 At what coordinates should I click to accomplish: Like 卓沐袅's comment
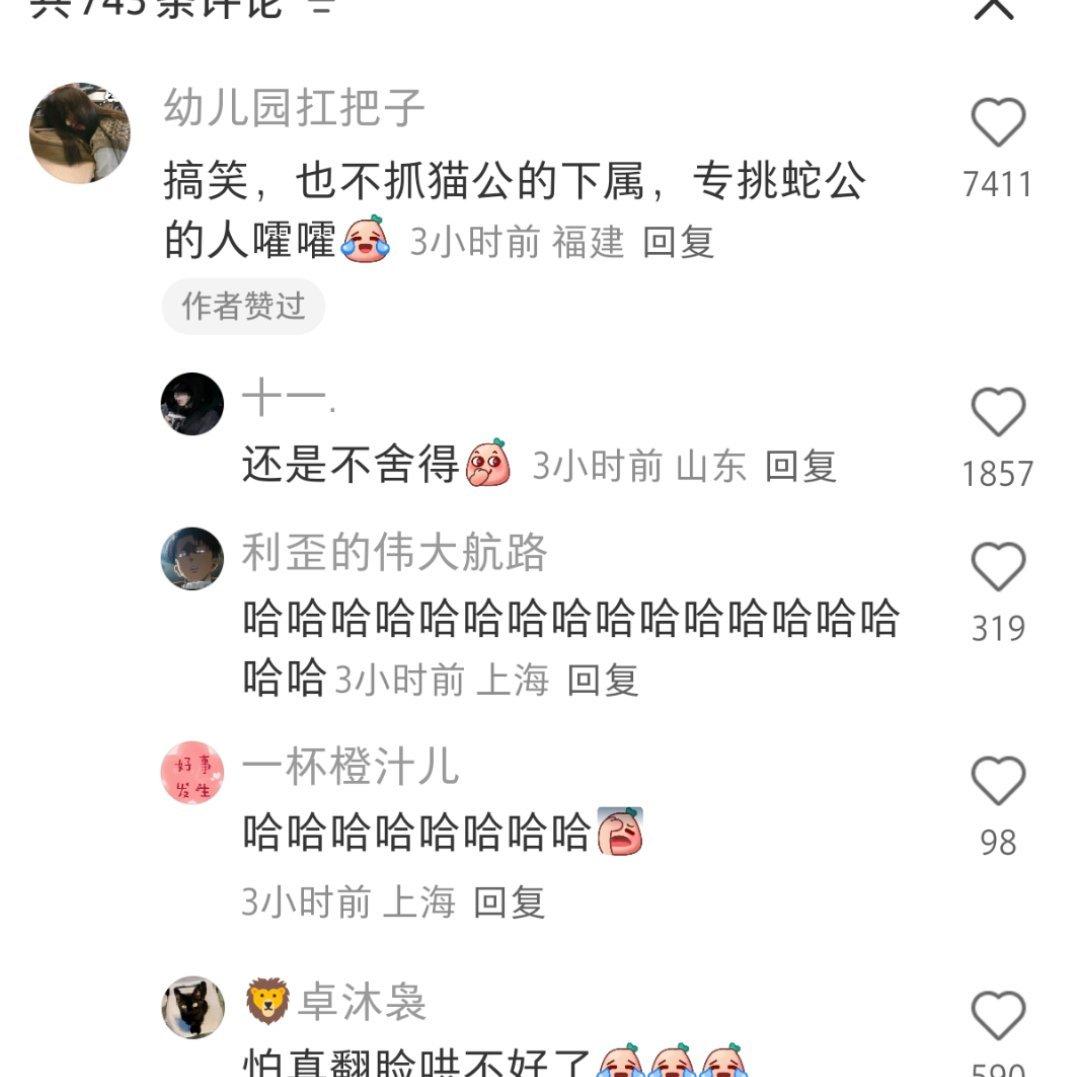coord(998,1016)
